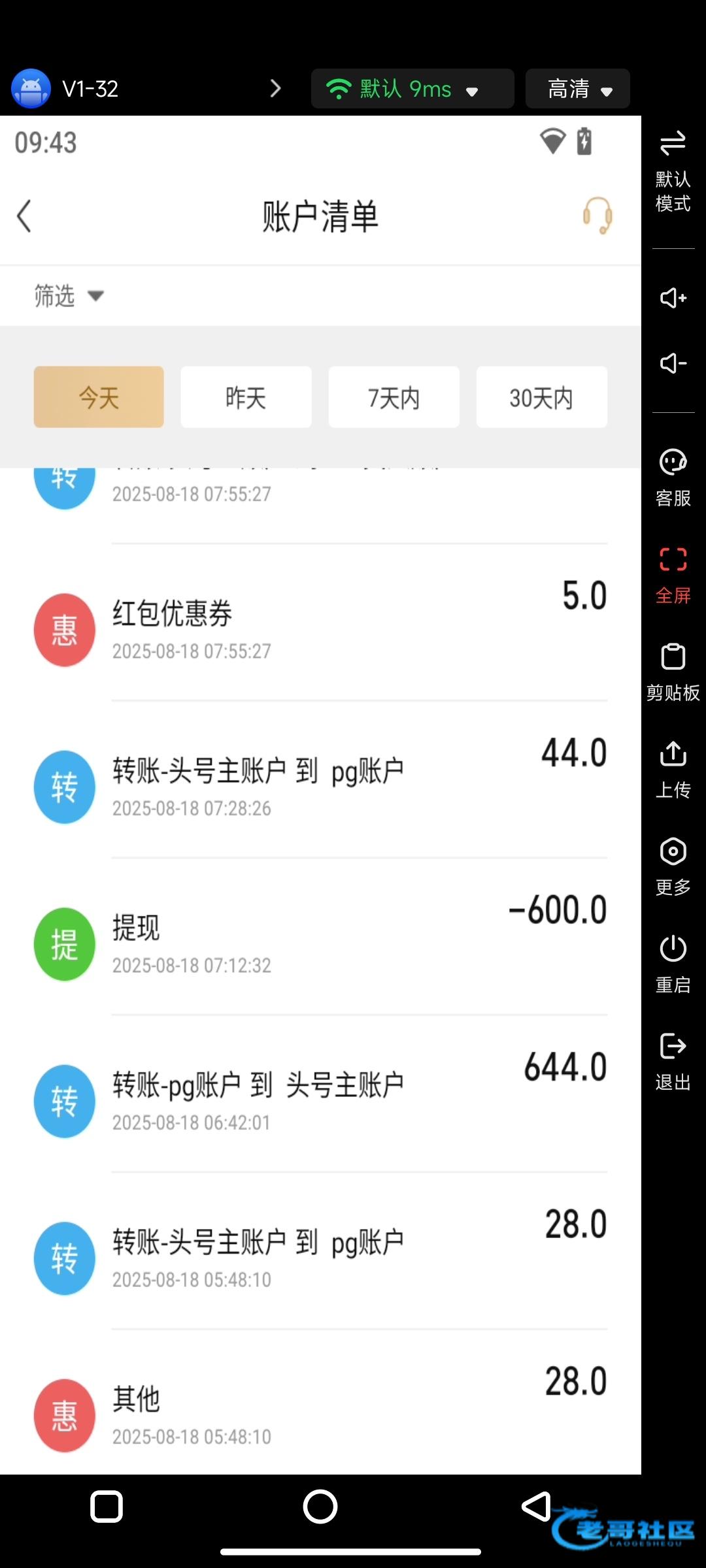Screen dimensions: 706x1568
Task: Show records from 30天内
Action: [x=541, y=397]
